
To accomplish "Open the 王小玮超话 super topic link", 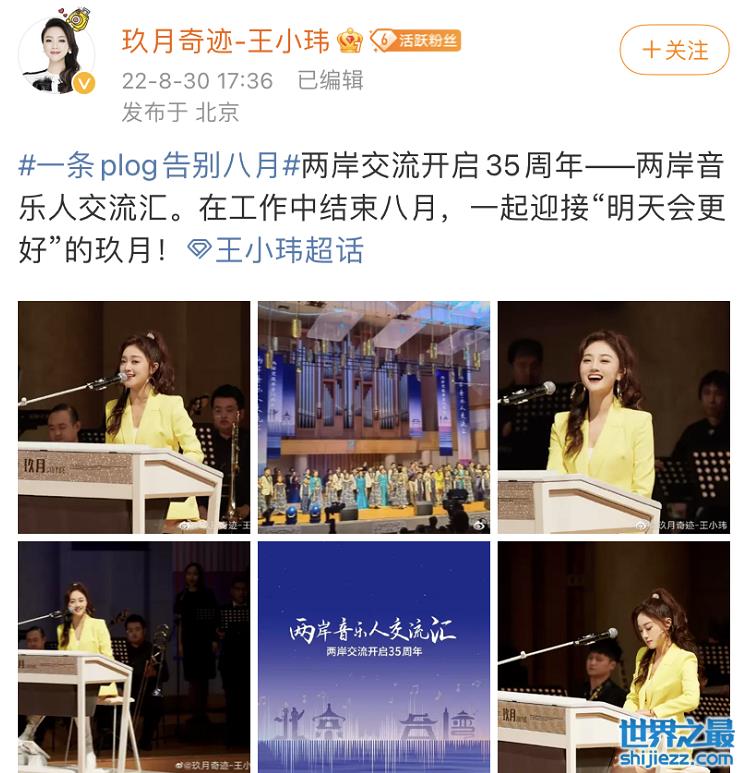I will 277,249.
